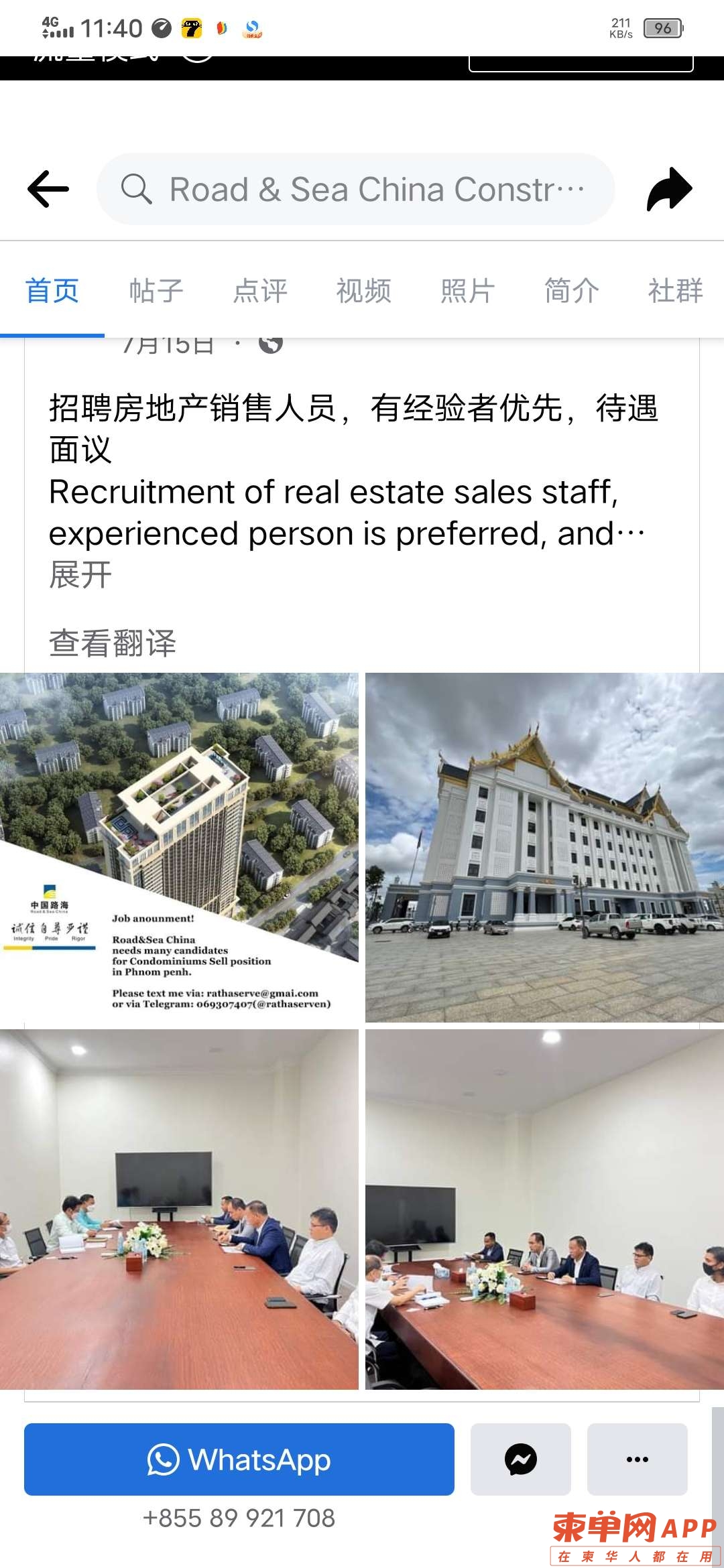Open the three-dot more options button

coord(637,1459)
